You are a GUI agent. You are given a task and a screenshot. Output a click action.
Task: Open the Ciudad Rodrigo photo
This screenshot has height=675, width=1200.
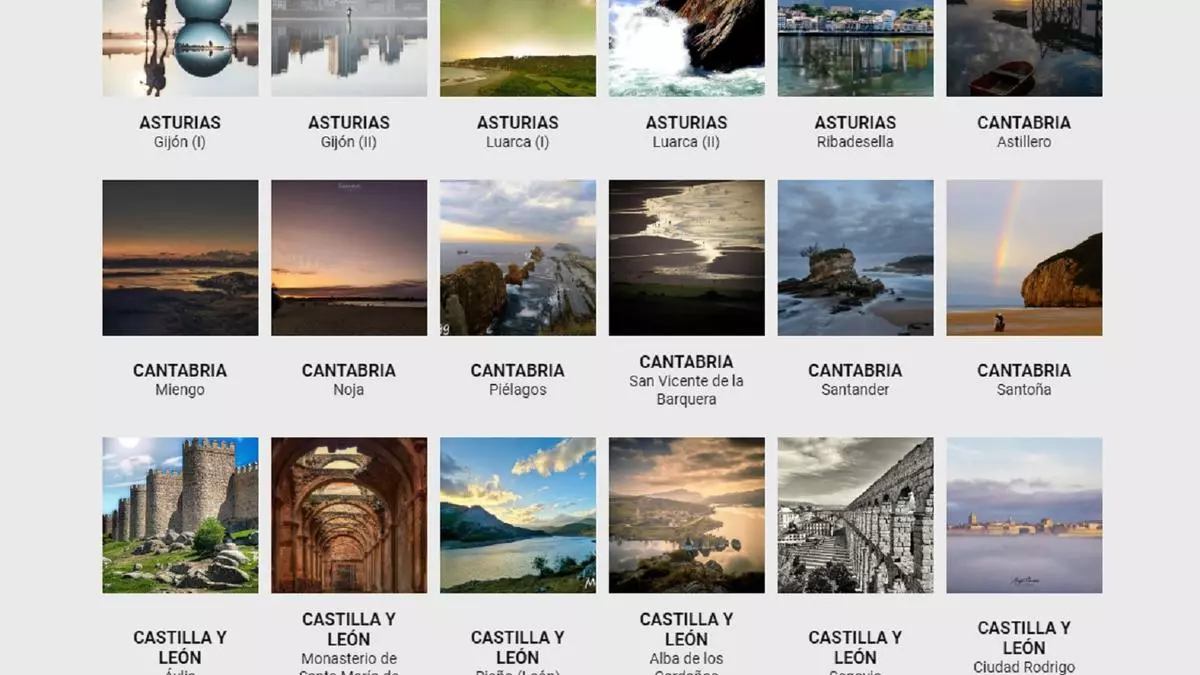[x=1024, y=515]
